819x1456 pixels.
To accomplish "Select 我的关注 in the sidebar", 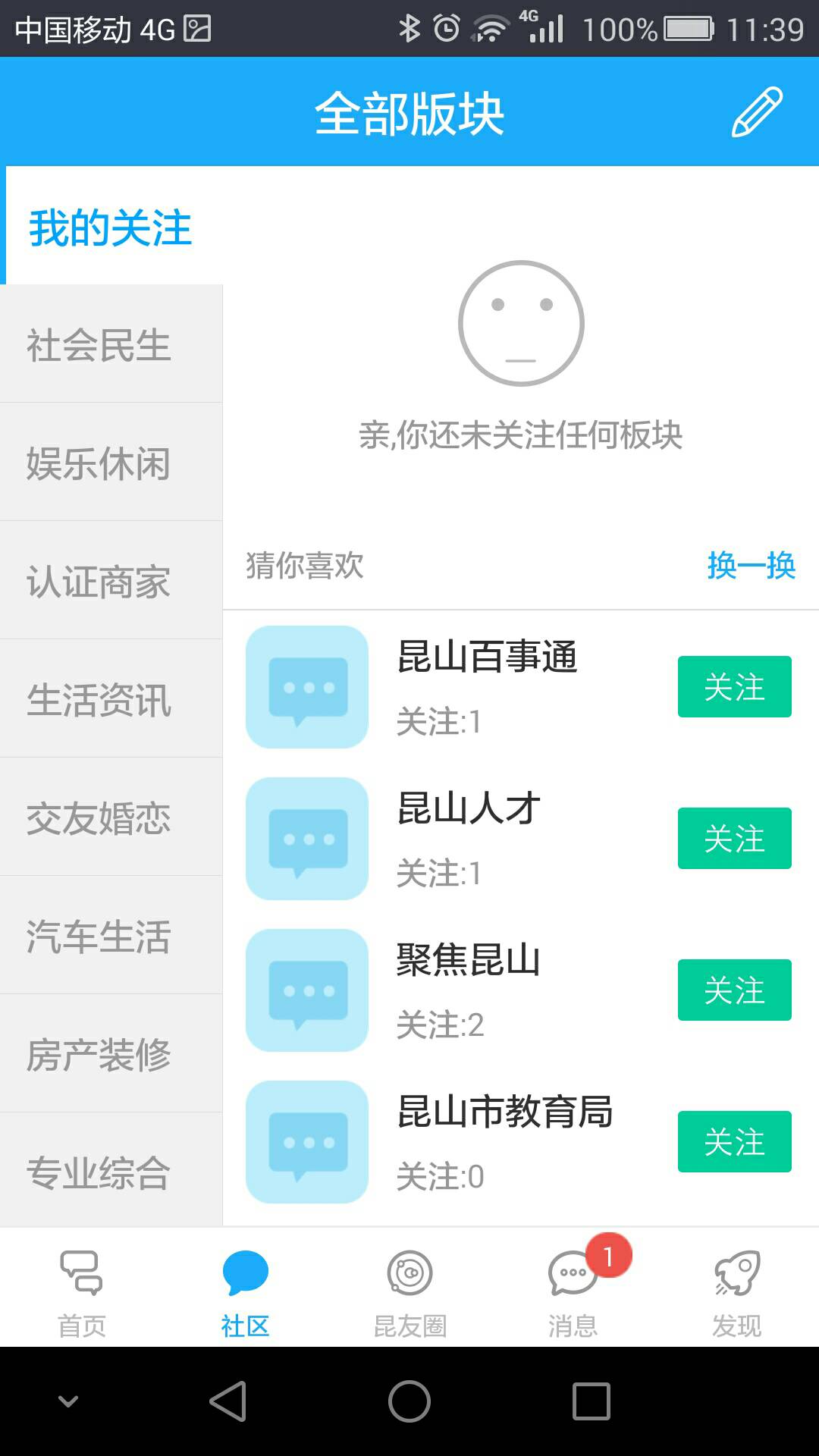I will (111, 227).
